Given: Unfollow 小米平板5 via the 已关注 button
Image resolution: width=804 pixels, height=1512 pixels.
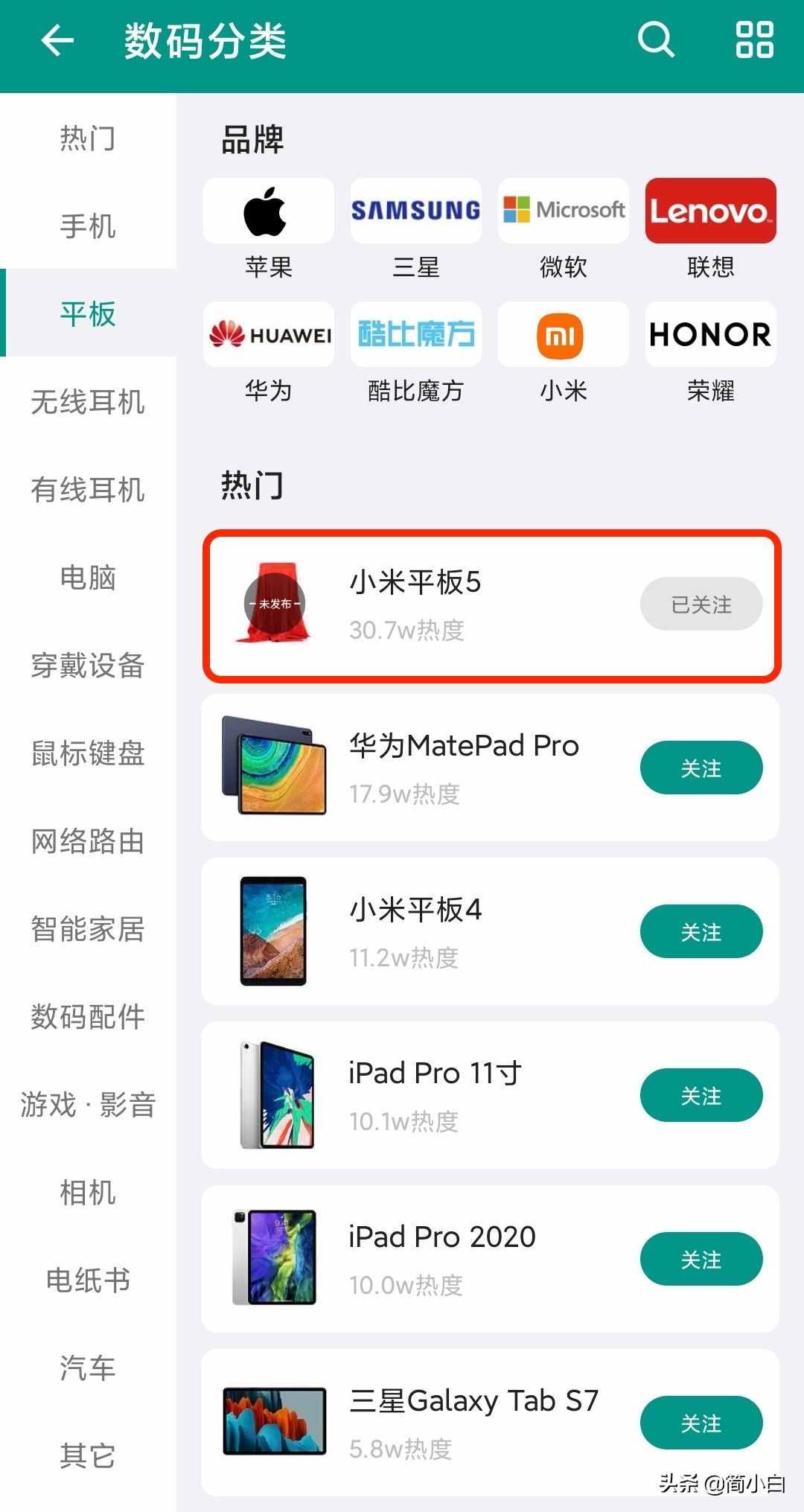Looking at the screenshot, I should [x=701, y=604].
